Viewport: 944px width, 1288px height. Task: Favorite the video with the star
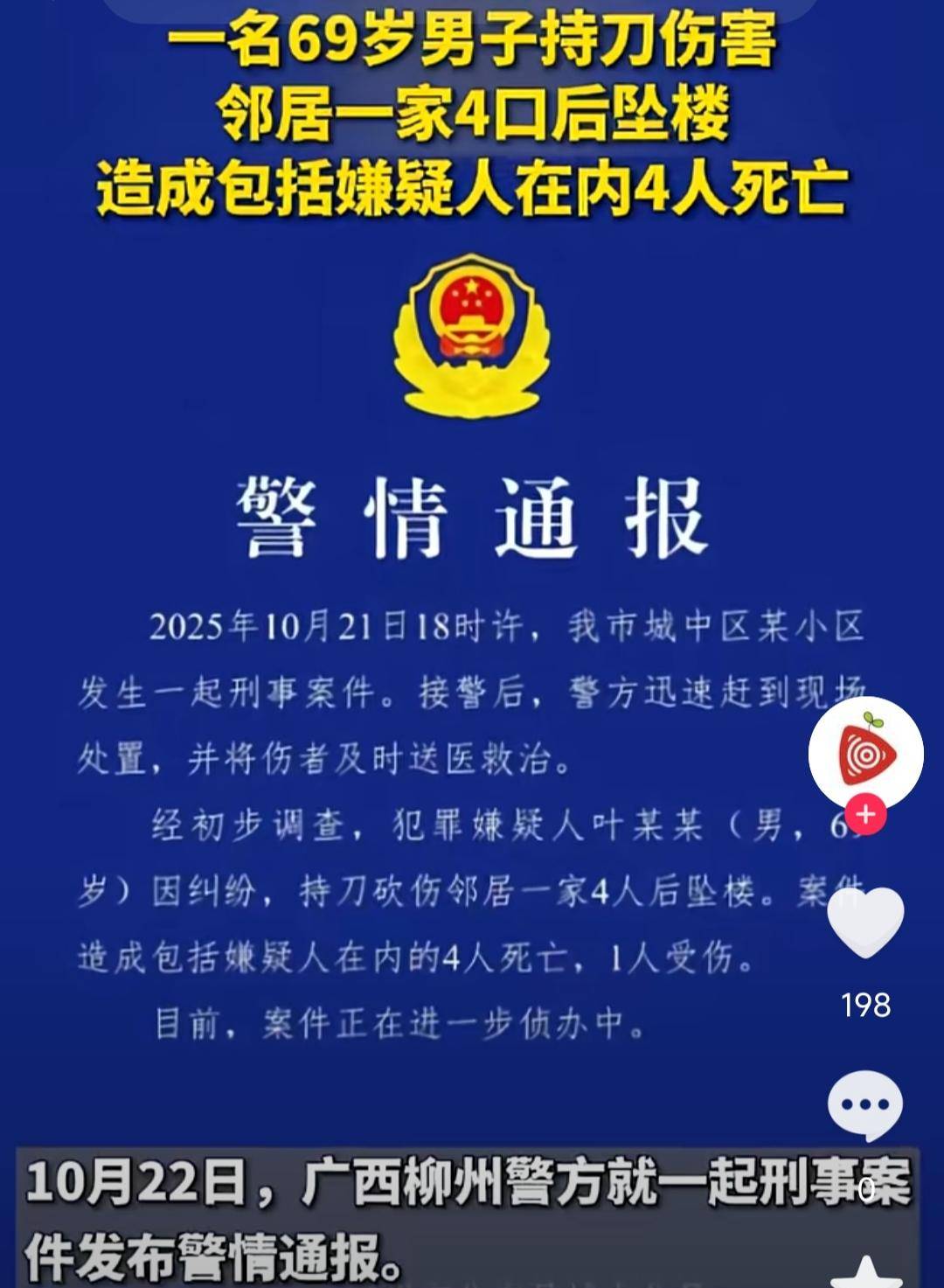[x=865, y=1274]
